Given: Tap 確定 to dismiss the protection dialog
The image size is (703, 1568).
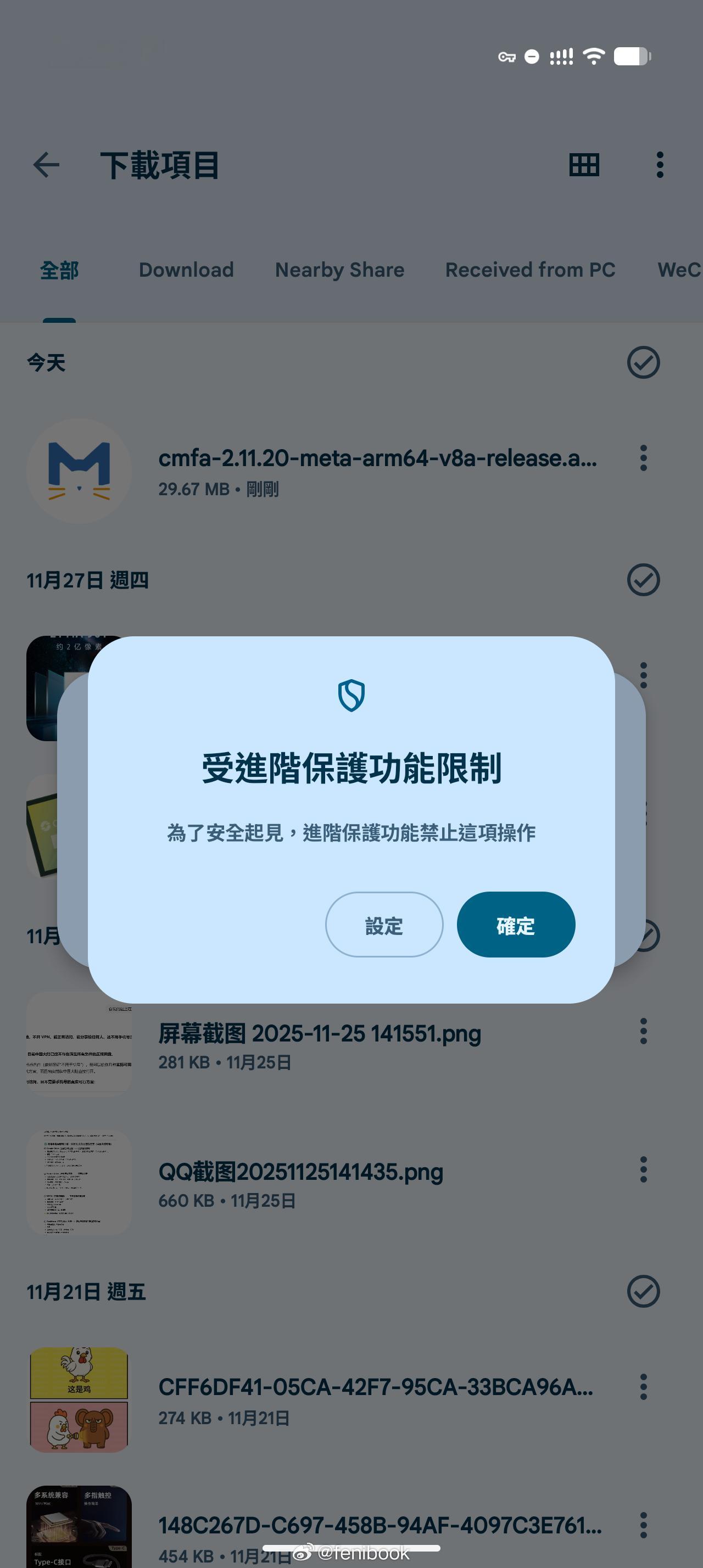Looking at the screenshot, I should click(515, 925).
